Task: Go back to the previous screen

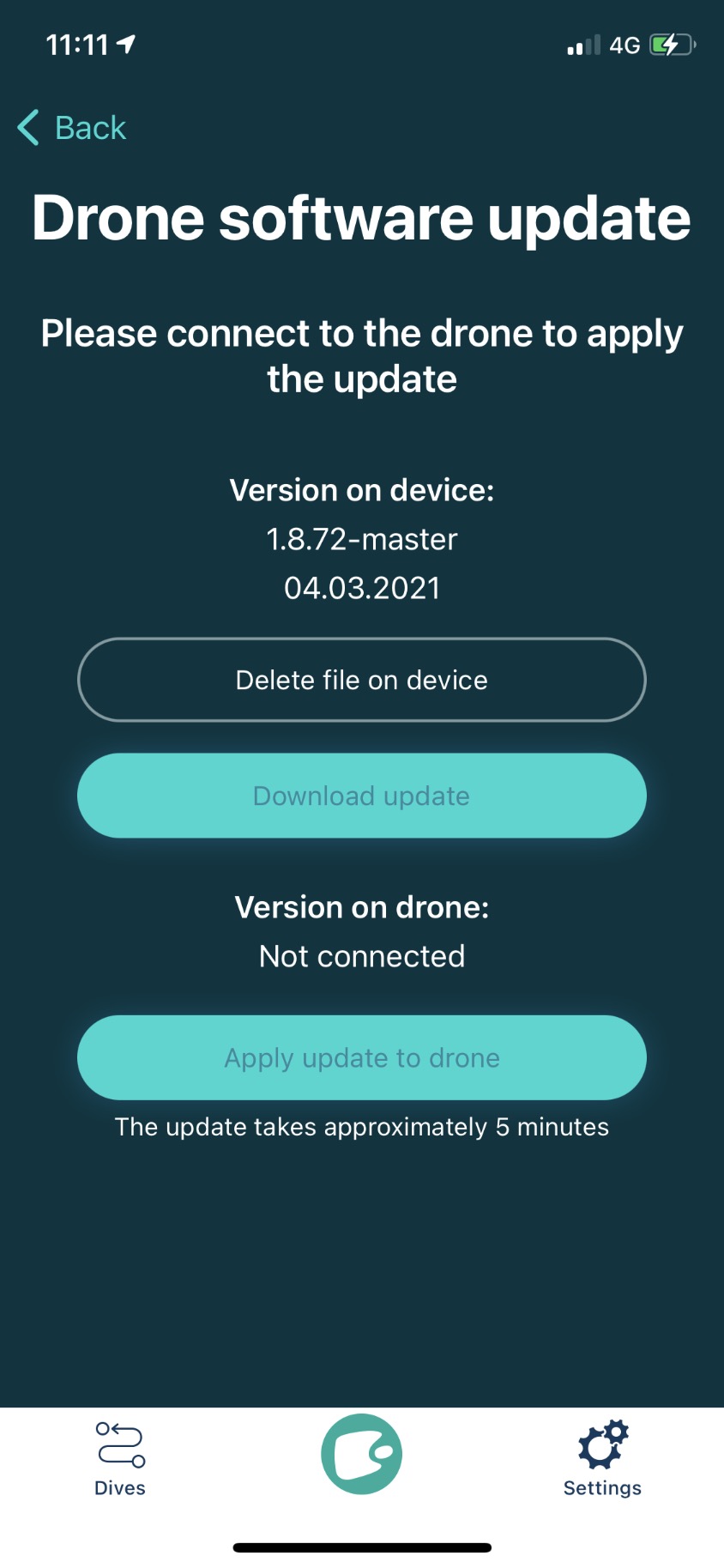Action: 73,128
